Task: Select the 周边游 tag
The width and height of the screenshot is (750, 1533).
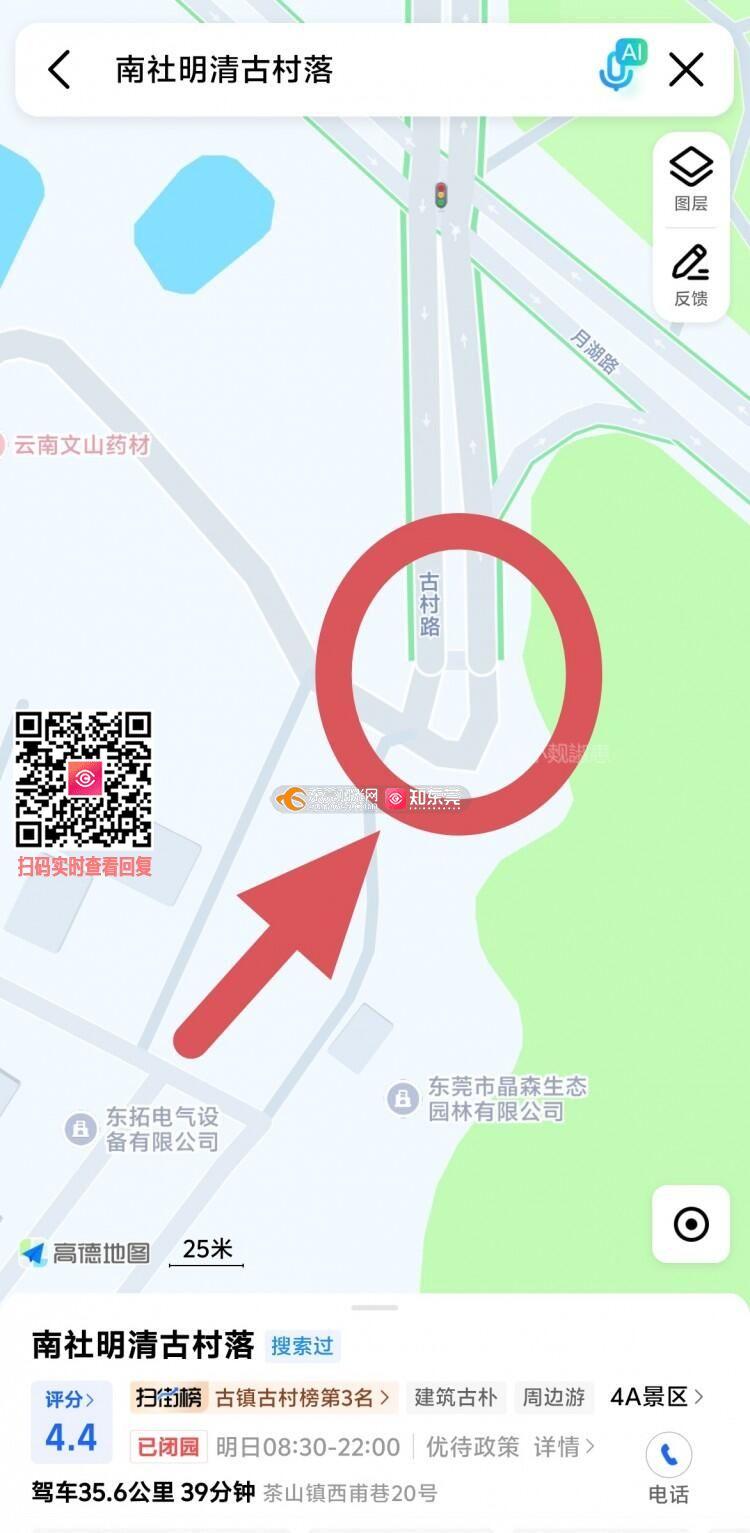Action: [x=554, y=1397]
